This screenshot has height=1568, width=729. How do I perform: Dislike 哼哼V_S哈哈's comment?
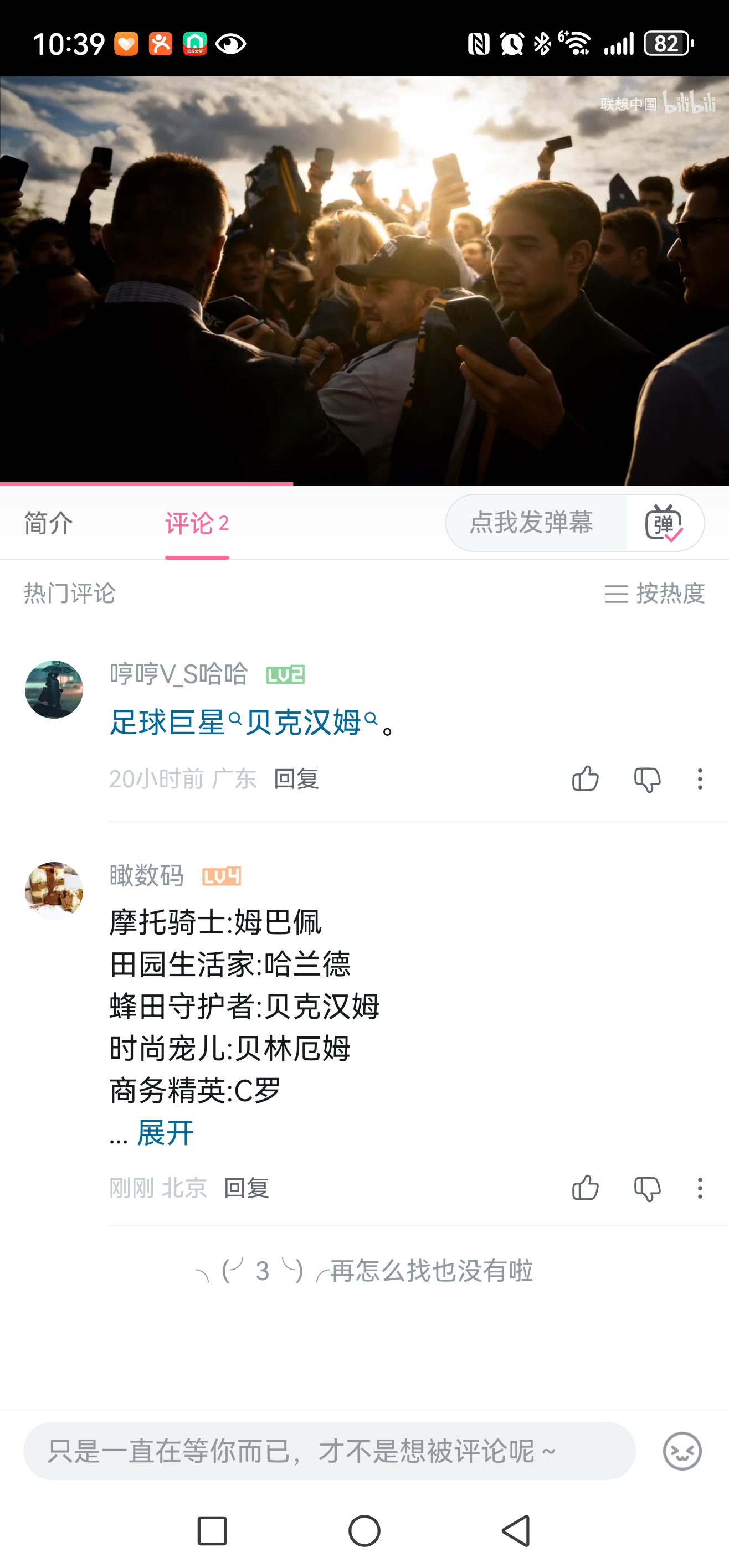(647, 779)
